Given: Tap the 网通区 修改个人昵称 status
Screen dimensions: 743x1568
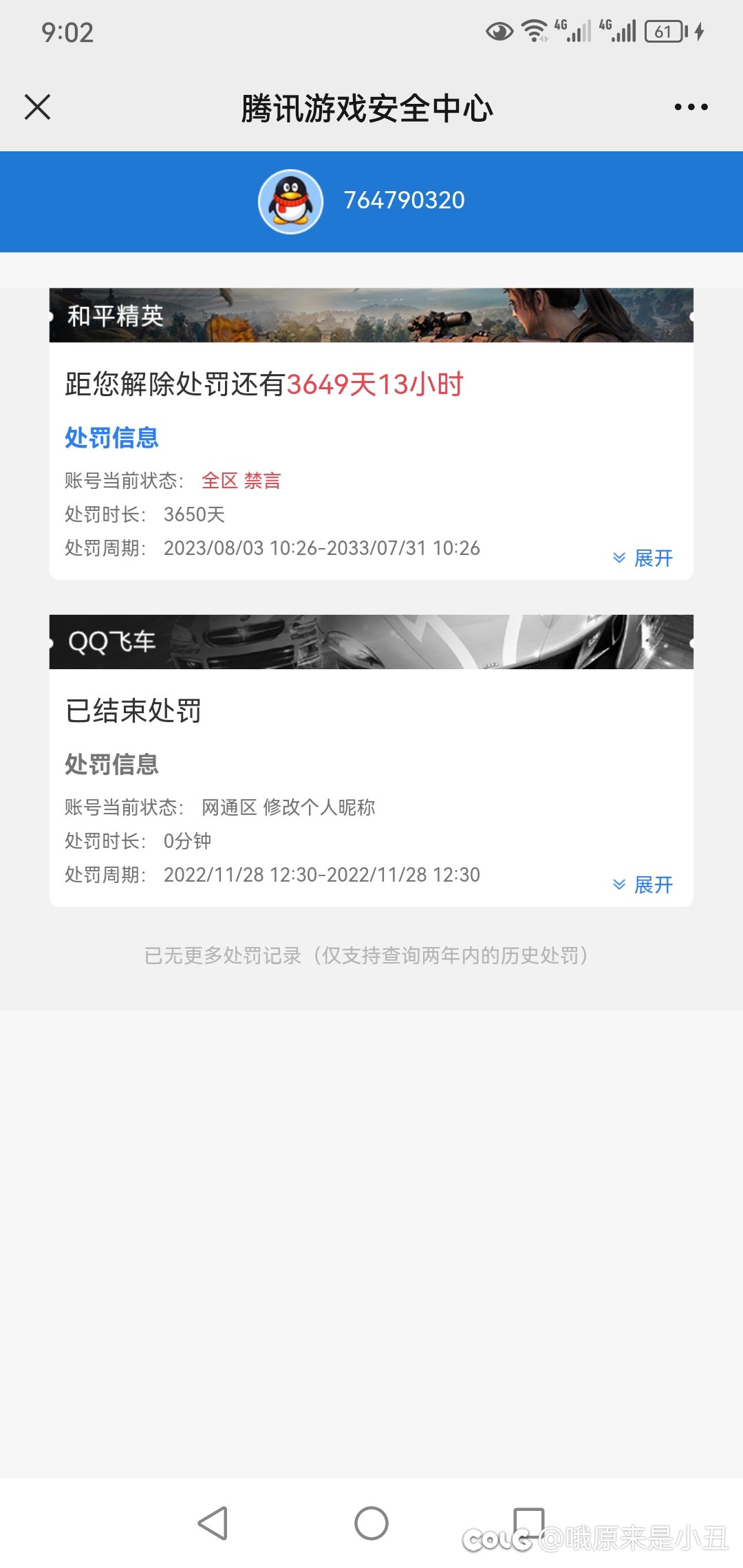Looking at the screenshot, I should pyautogui.click(x=289, y=808).
